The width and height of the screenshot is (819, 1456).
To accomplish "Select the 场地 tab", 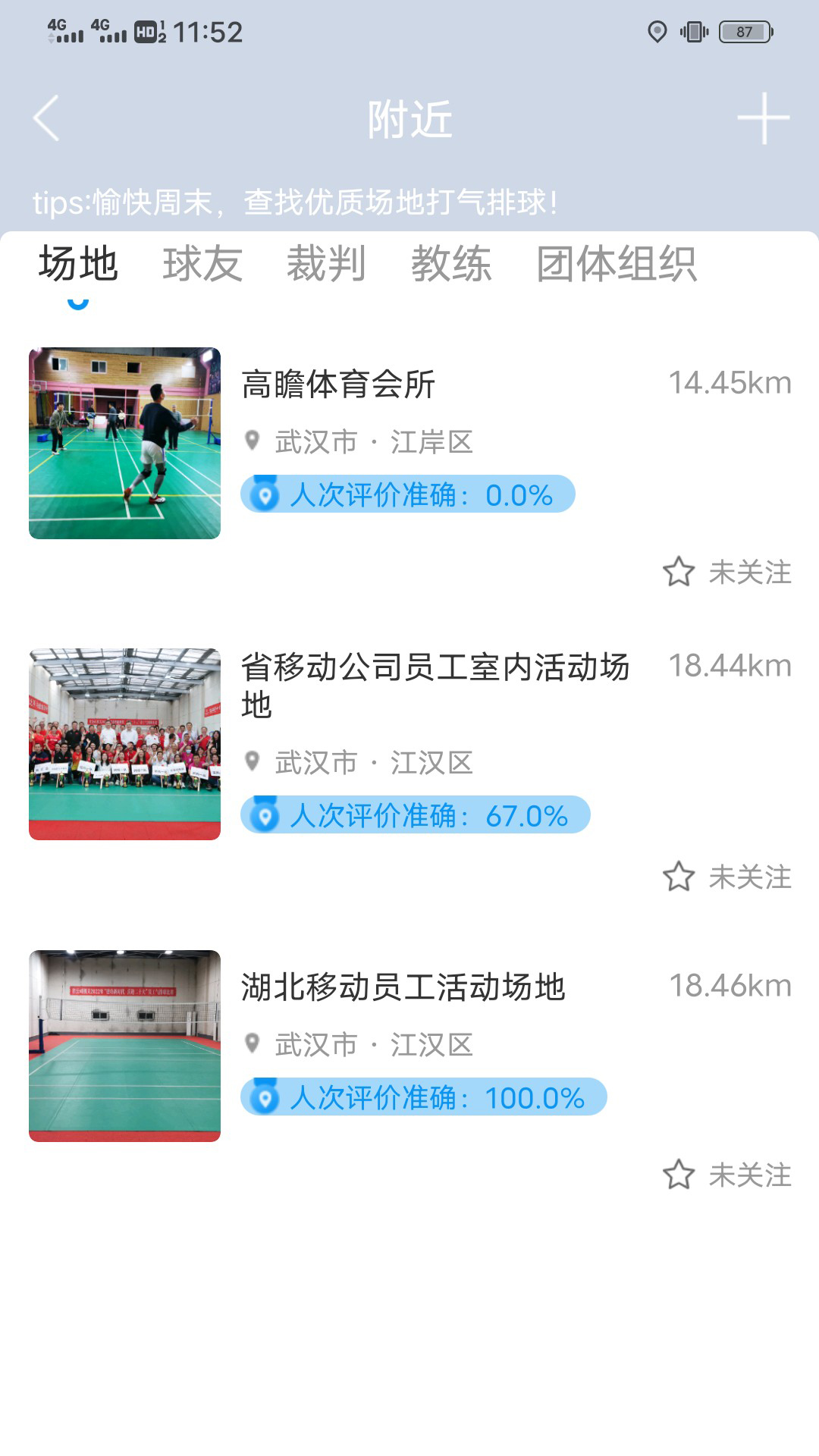I will tap(78, 265).
